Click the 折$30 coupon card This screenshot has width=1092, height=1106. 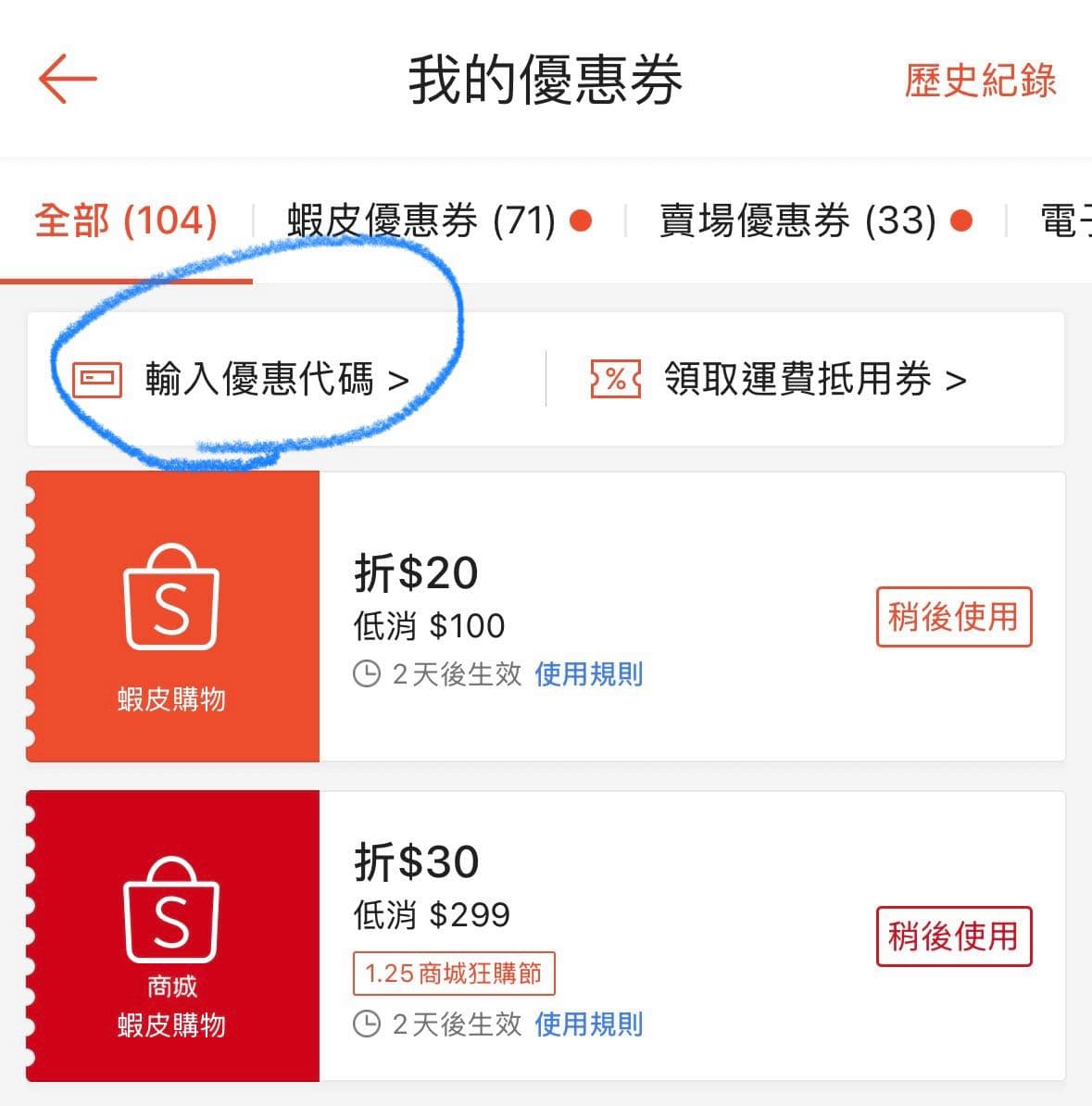(648, 861)
